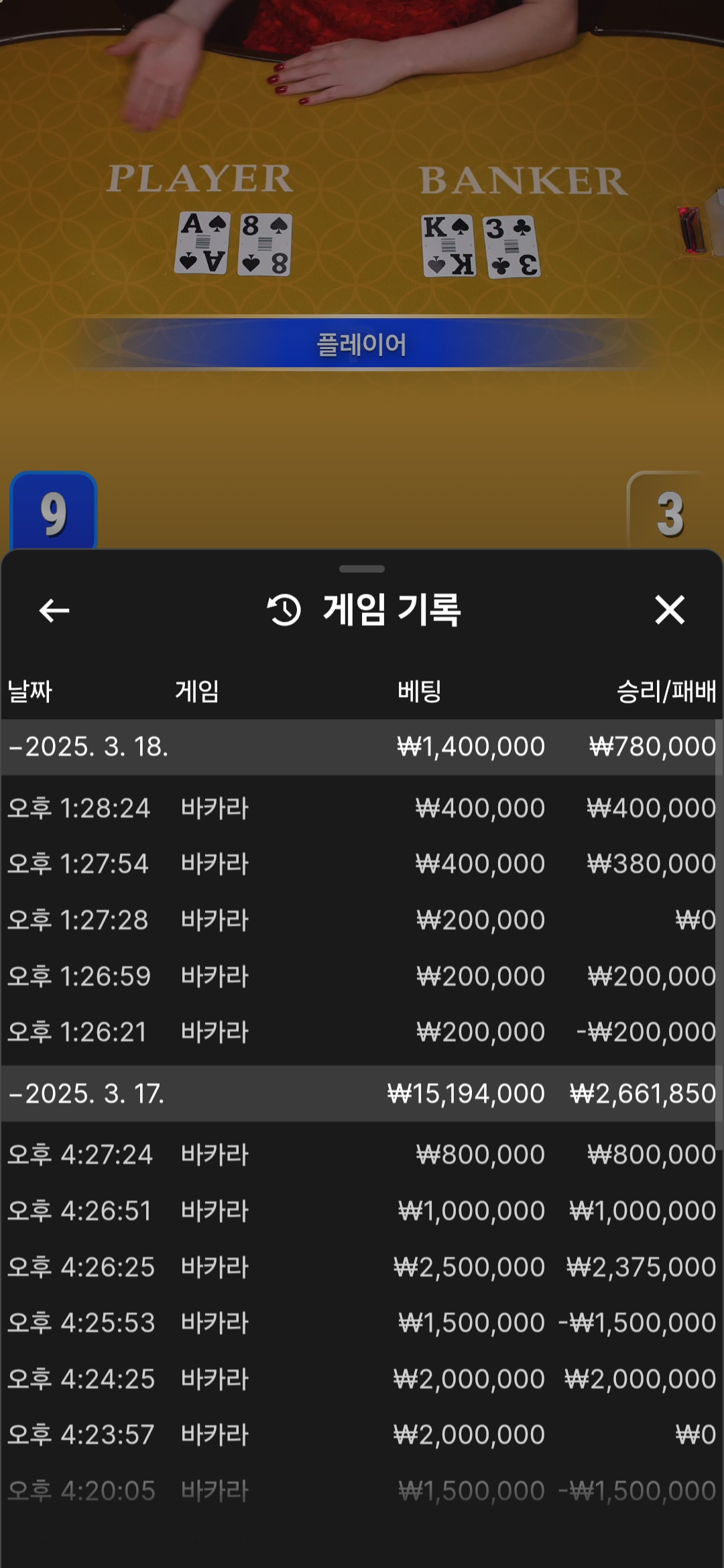View the round played at 오후 4:26:51
The width and height of the screenshot is (724, 1568).
point(361,1211)
